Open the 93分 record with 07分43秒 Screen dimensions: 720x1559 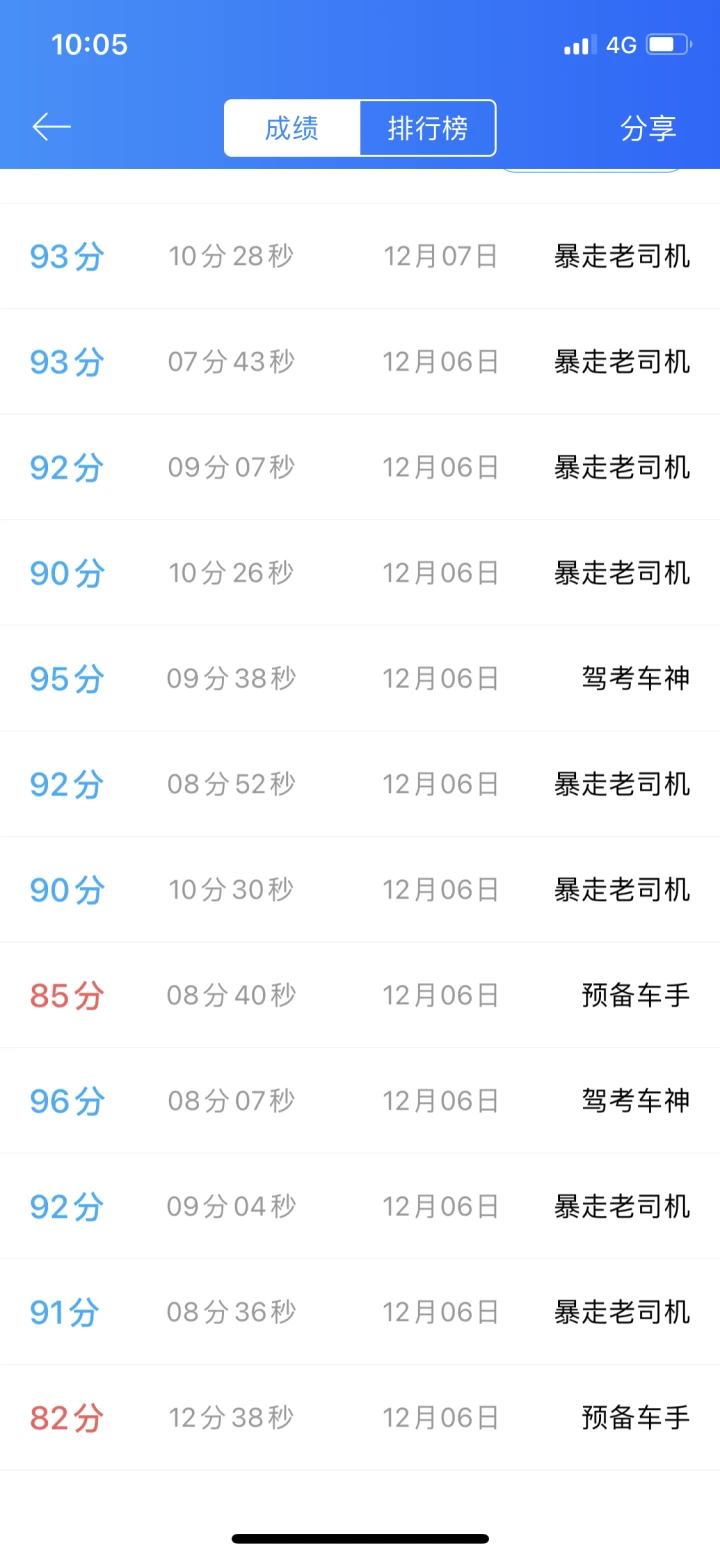(360, 362)
